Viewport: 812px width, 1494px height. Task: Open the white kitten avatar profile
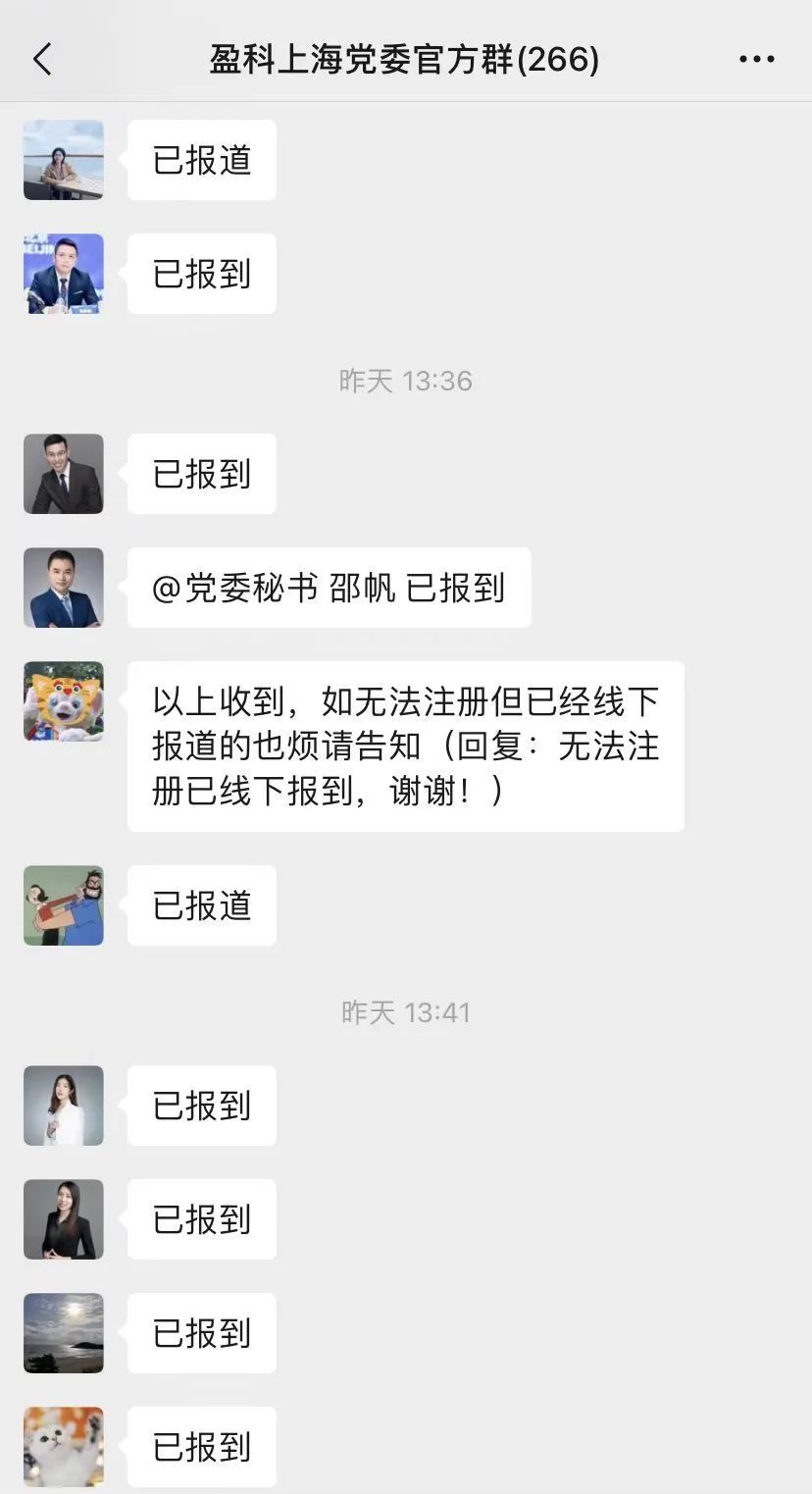click(x=64, y=1446)
